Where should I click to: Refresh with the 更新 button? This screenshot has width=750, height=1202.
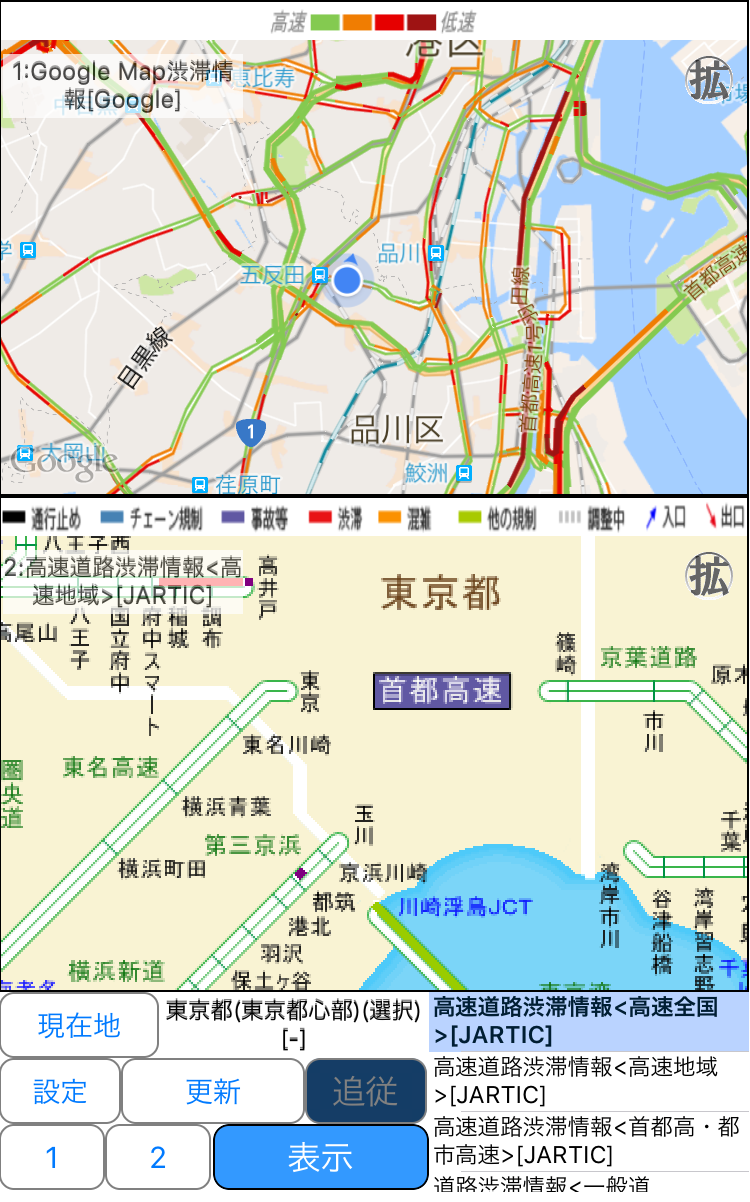[x=213, y=1091]
